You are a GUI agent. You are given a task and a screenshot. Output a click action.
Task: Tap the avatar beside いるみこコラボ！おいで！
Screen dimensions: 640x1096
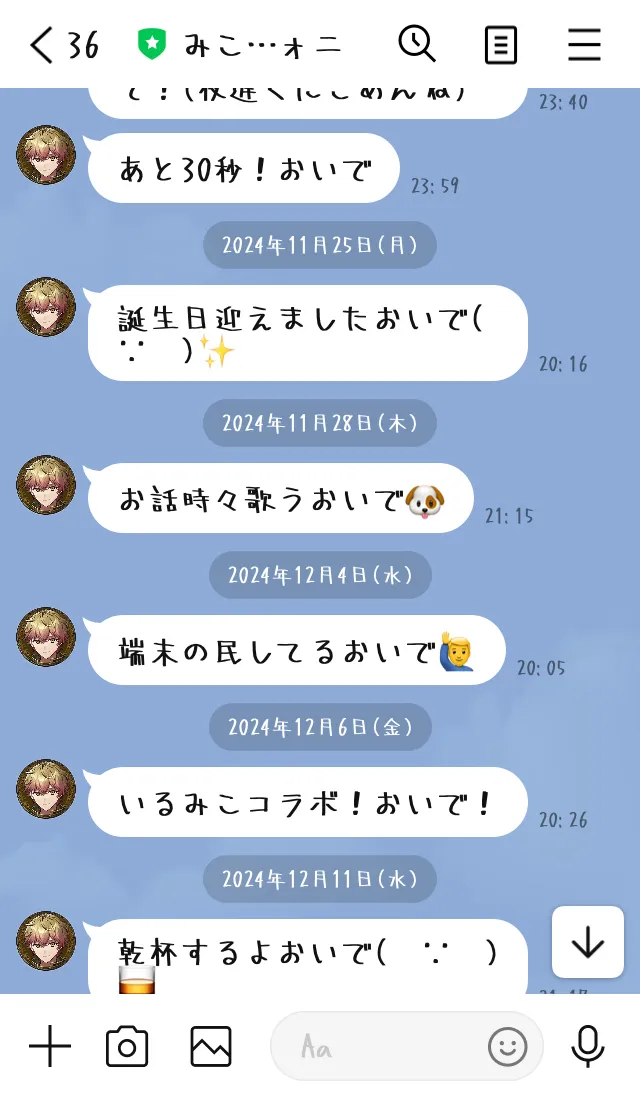click(46, 789)
